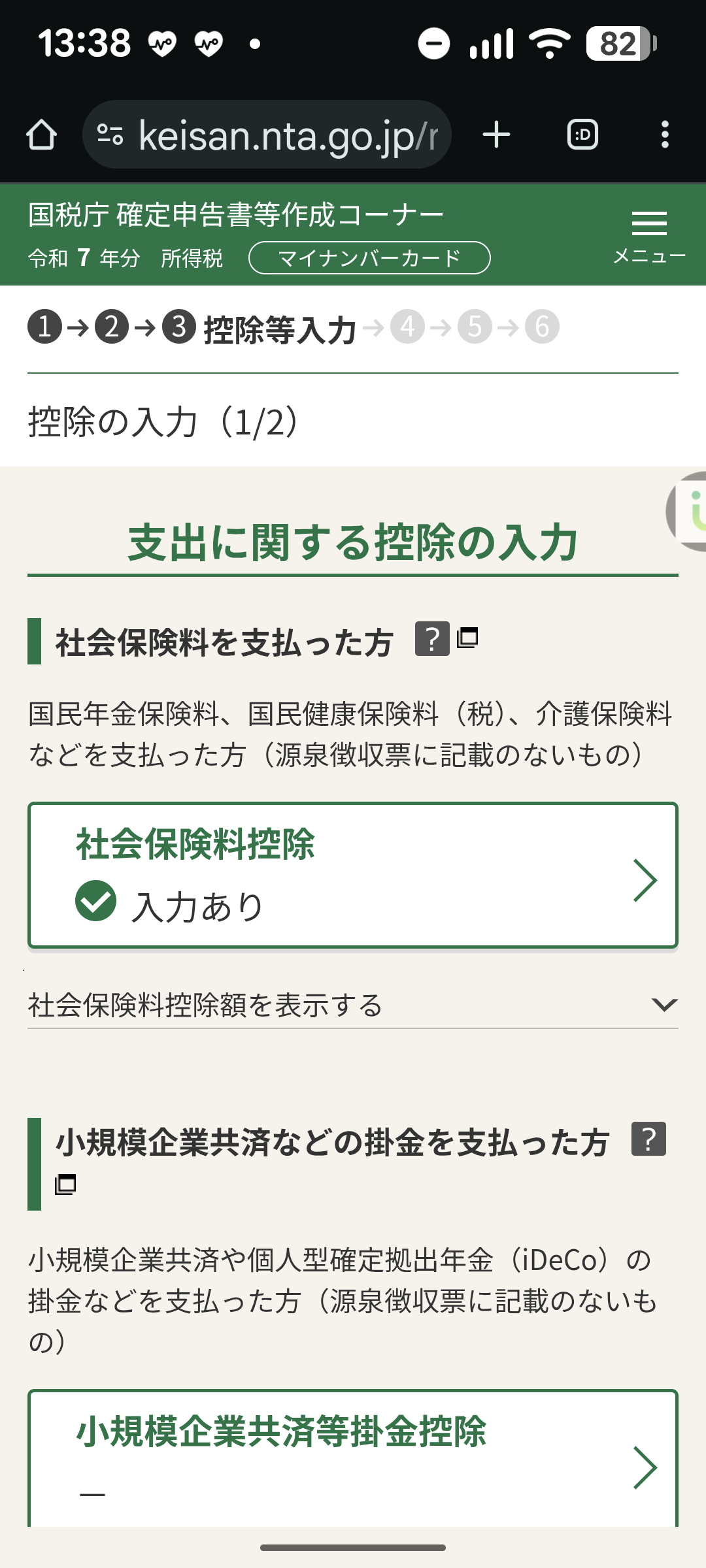The height and width of the screenshot is (1568, 706).
Task: Open help for 社会保険料を支払った方
Action: 432,639
